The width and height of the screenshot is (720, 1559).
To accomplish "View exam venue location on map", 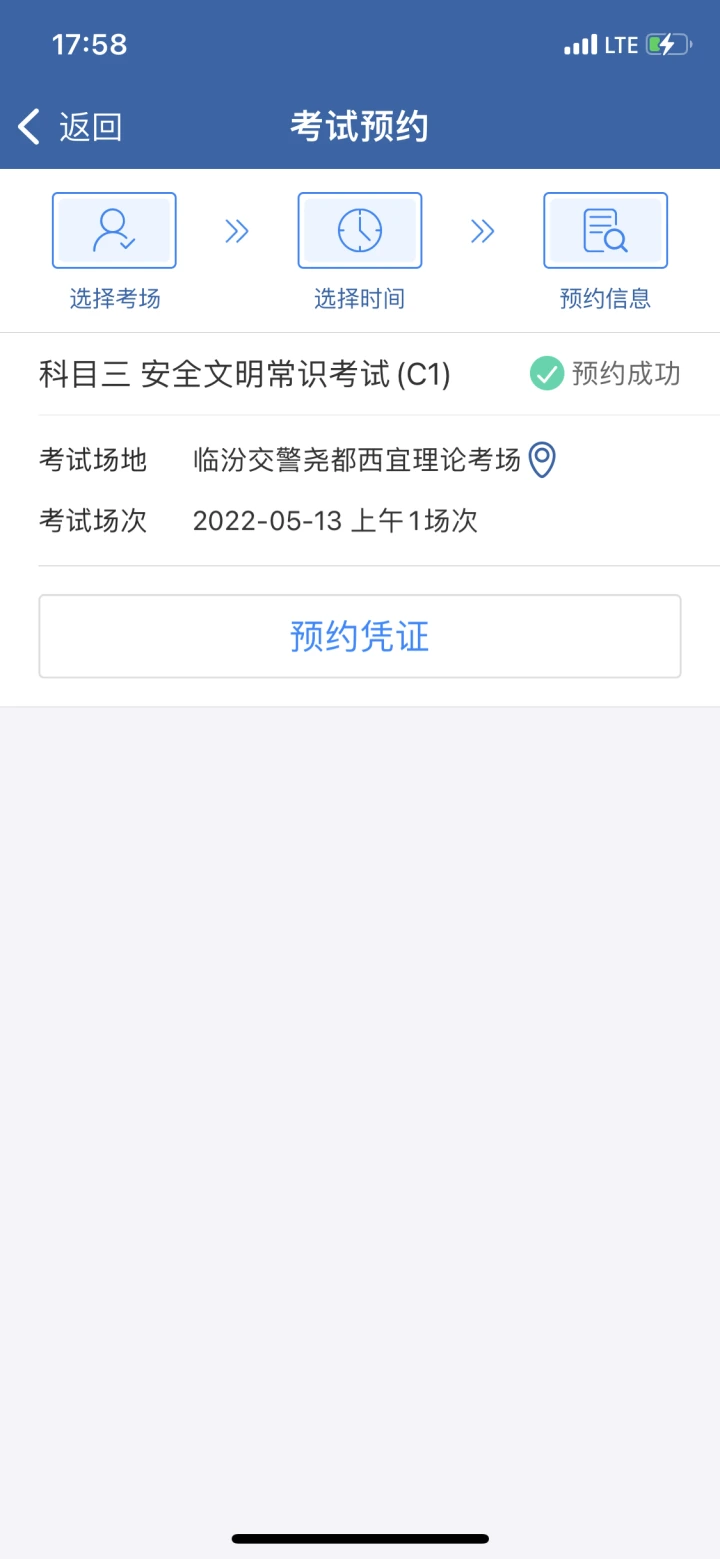I will click(542, 460).
